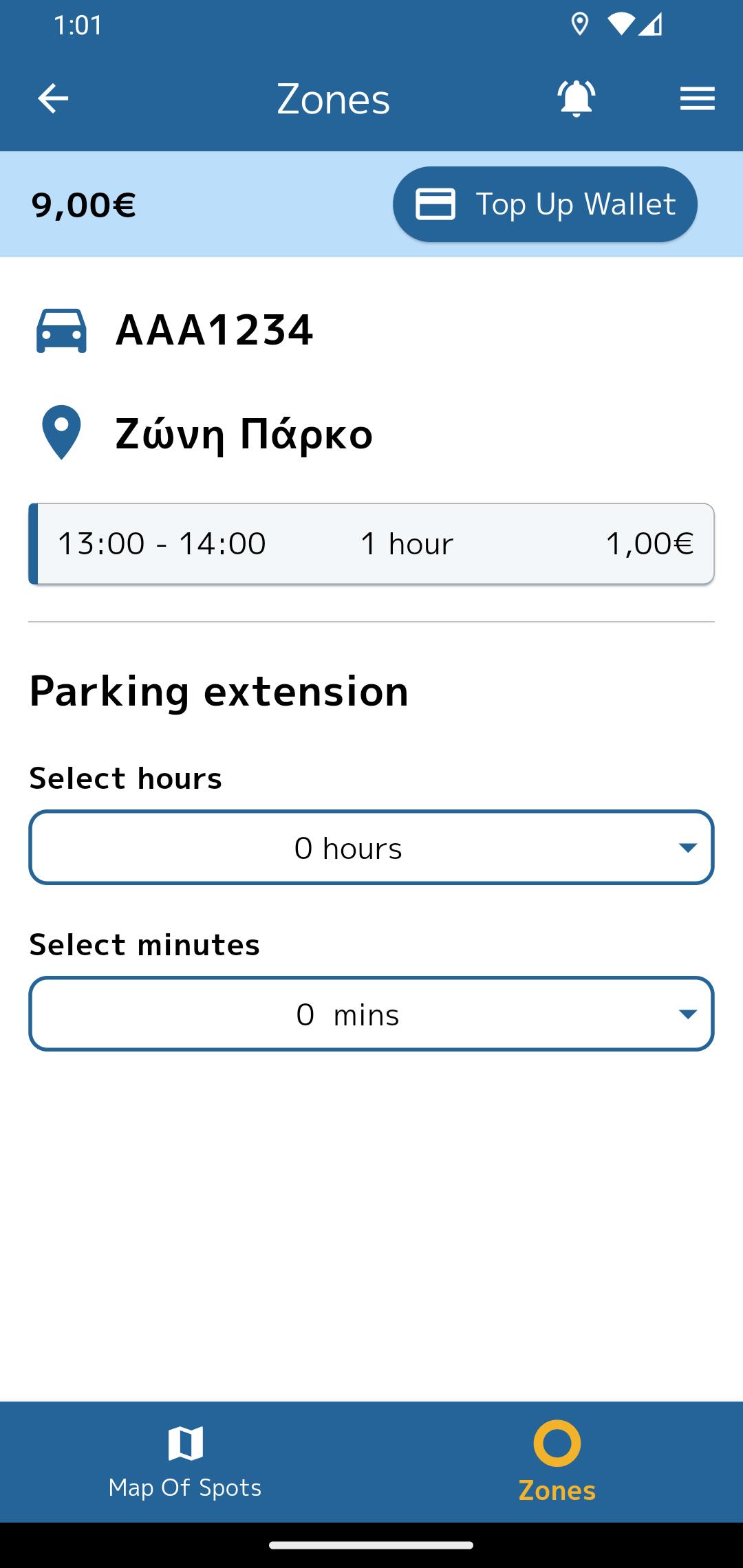Go back using the arrow icon
This screenshot has width=743, height=1568.
[x=53, y=98]
